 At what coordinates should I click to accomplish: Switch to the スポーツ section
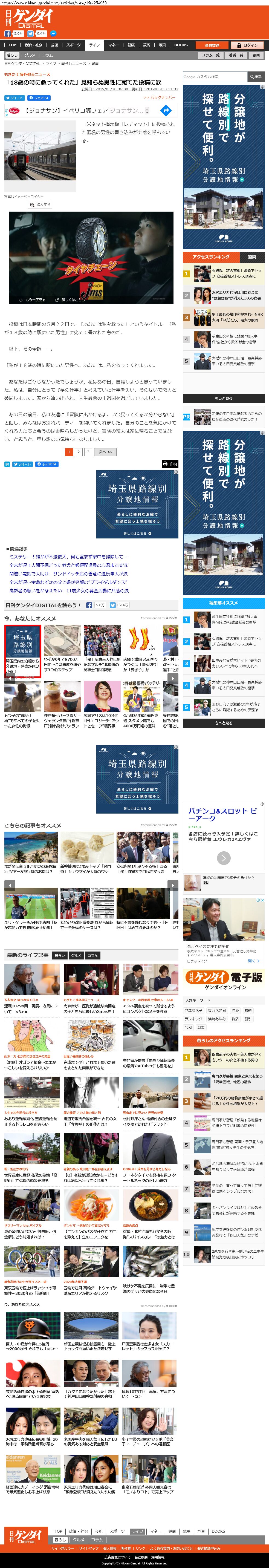coord(73,45)
